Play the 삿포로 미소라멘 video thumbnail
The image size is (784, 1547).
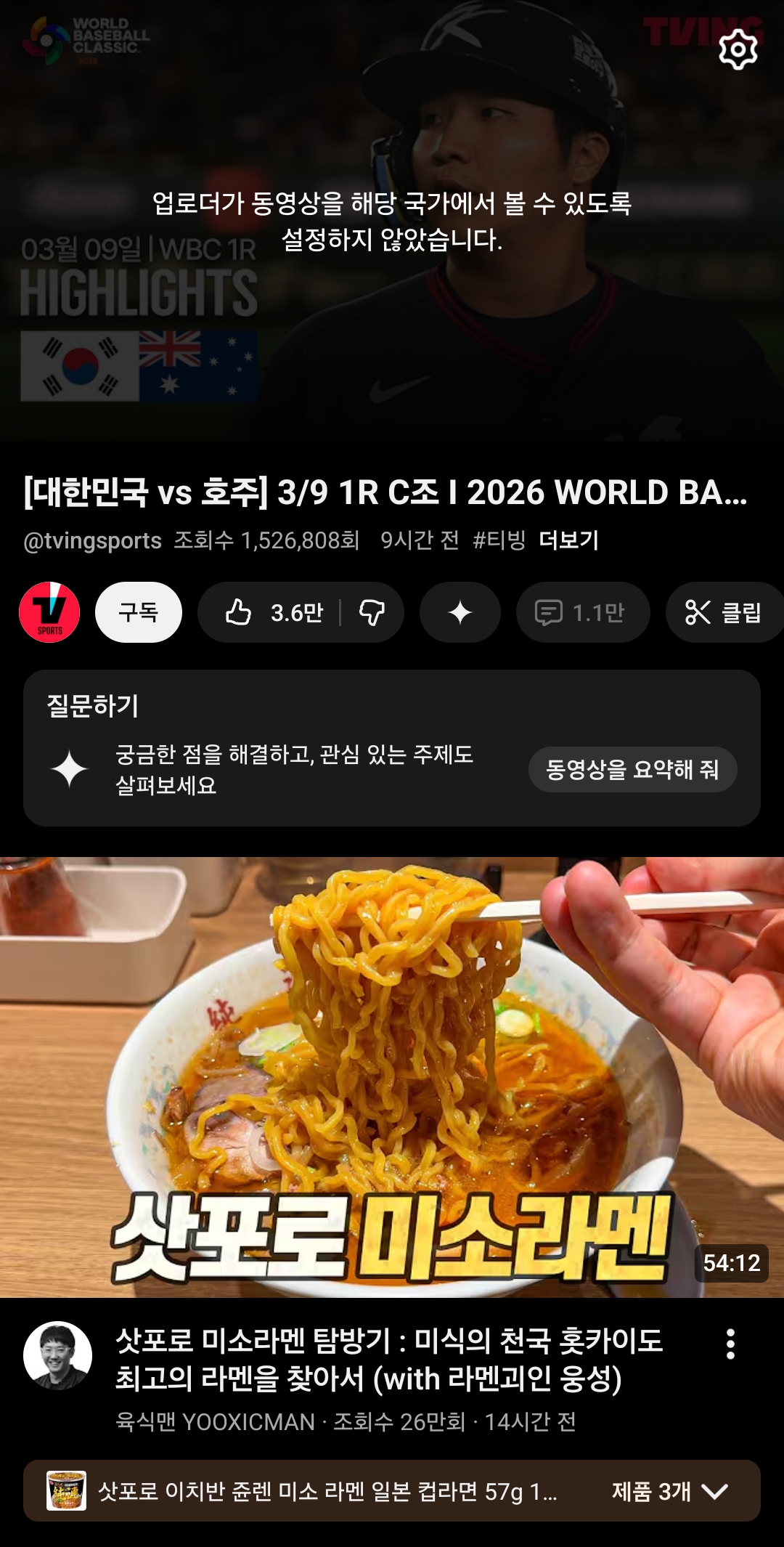click(392, 1076)
